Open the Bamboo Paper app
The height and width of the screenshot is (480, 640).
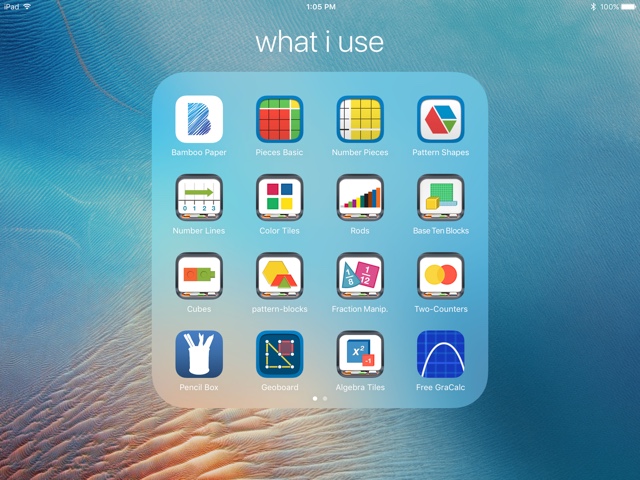pyautogui.click(x=199, y=120)
